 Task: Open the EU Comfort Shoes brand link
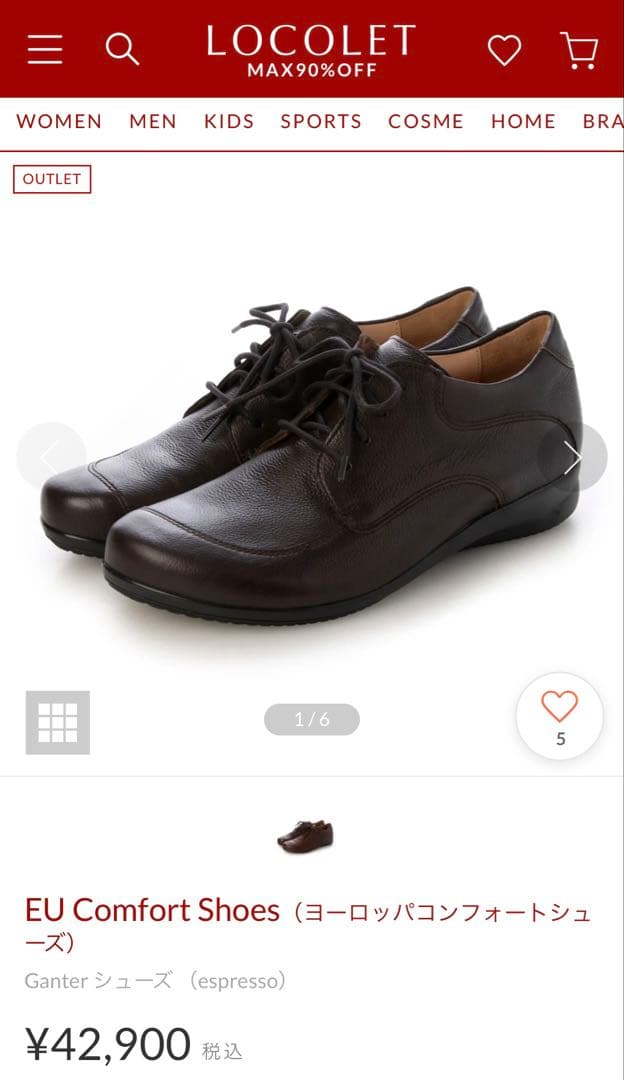click(152, 911)
